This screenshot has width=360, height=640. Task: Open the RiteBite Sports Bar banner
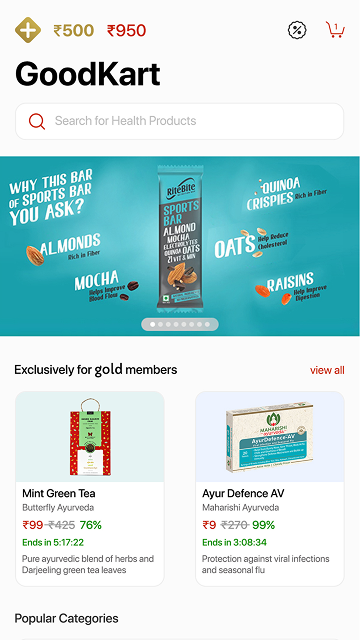180,246
